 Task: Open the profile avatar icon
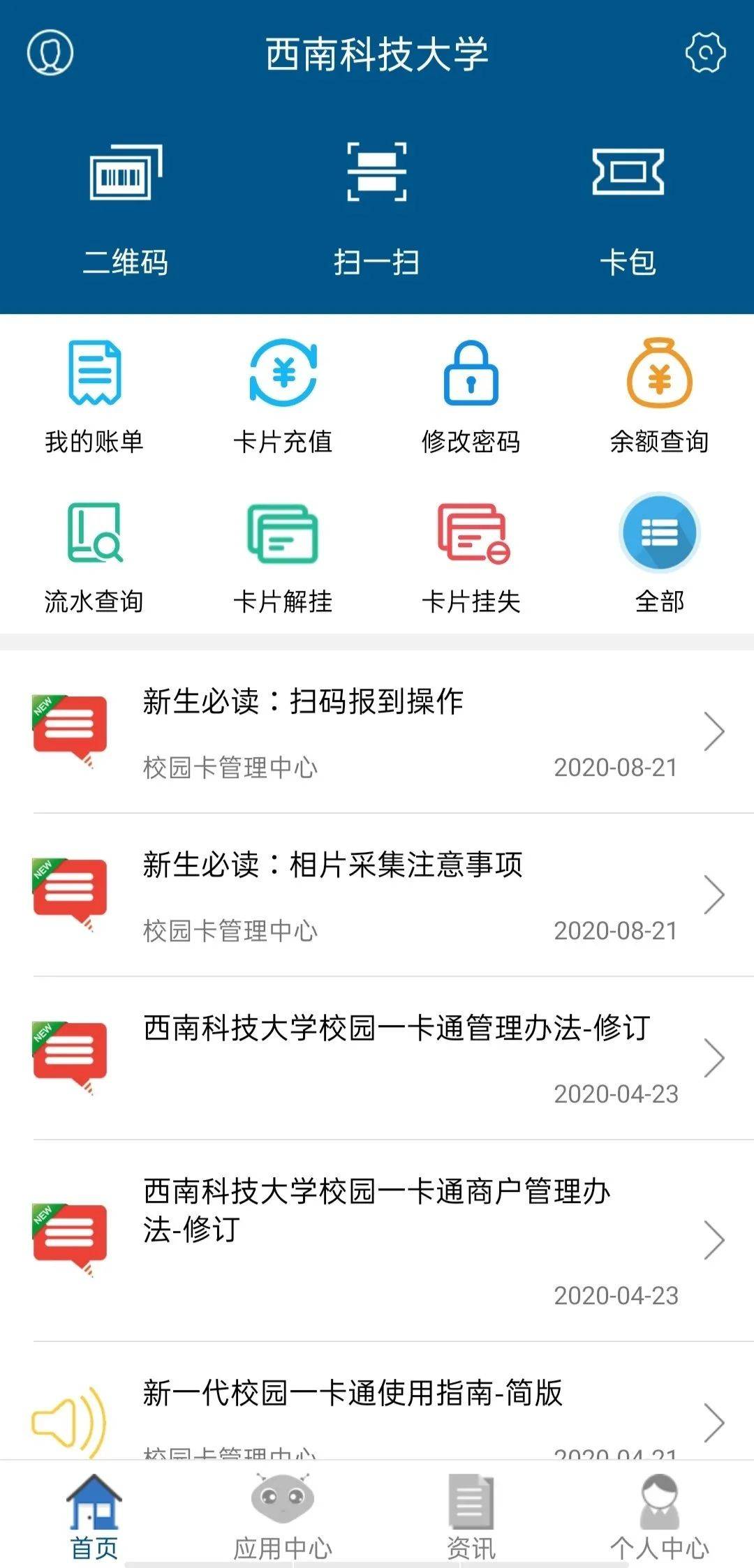point(50,52)
